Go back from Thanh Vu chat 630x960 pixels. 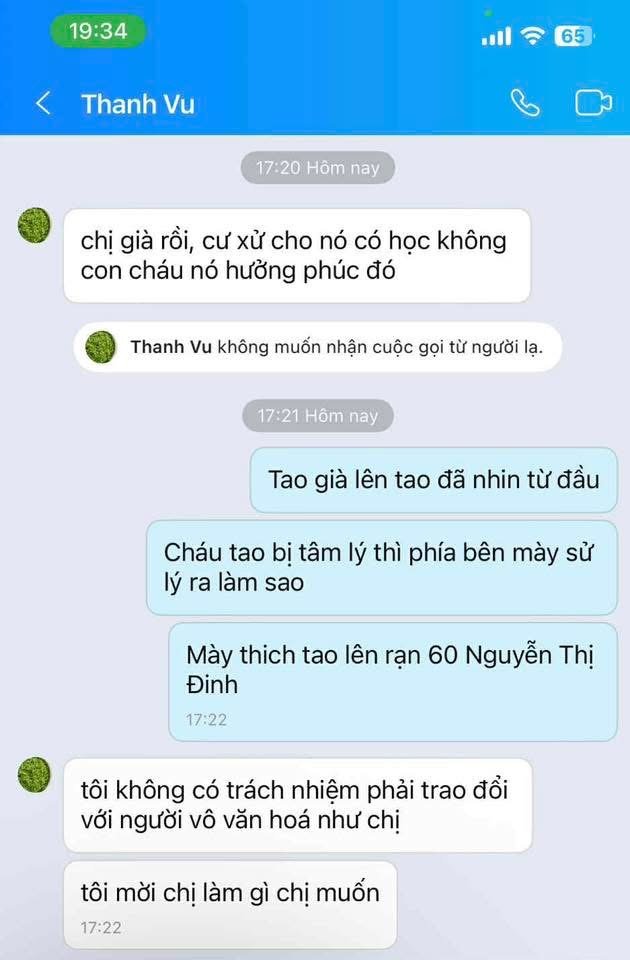(43, 103)
